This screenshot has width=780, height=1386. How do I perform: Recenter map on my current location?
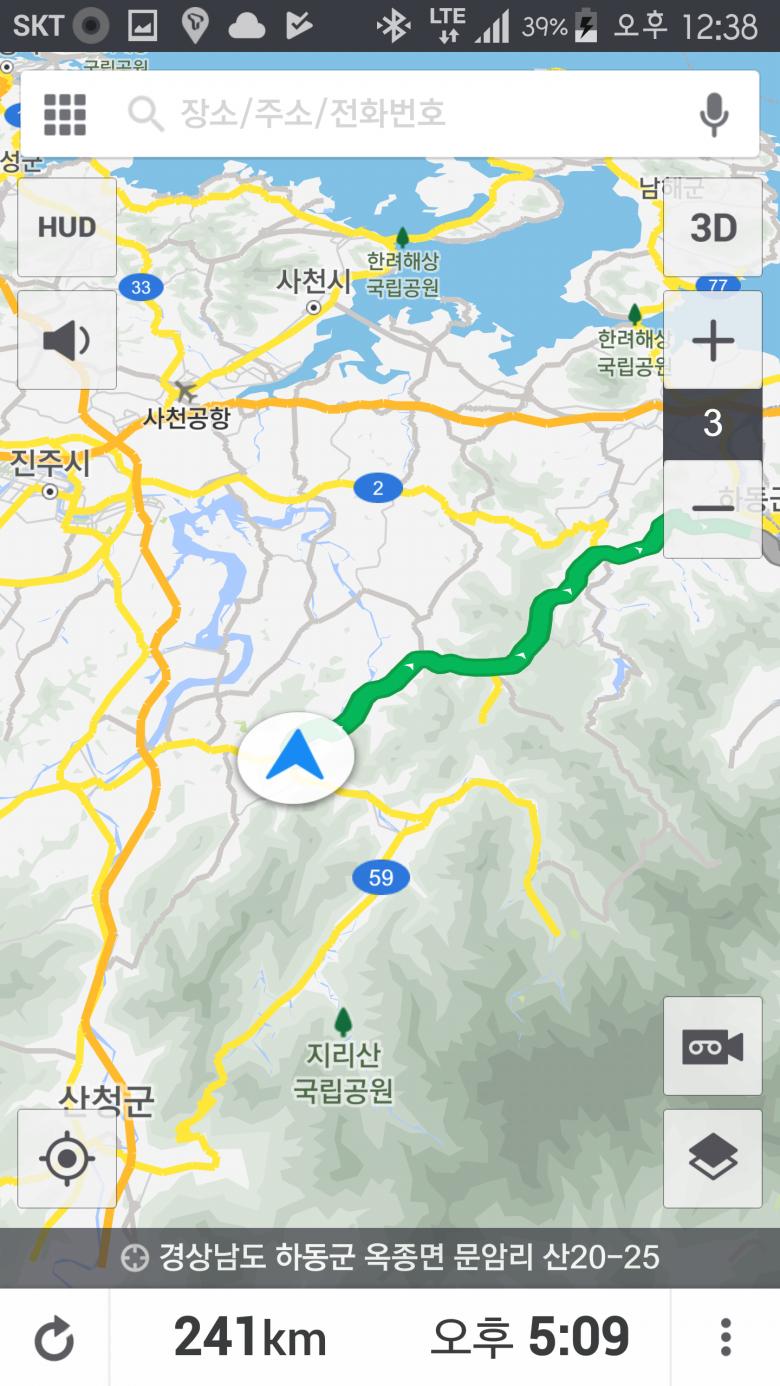coord(67,1158)
